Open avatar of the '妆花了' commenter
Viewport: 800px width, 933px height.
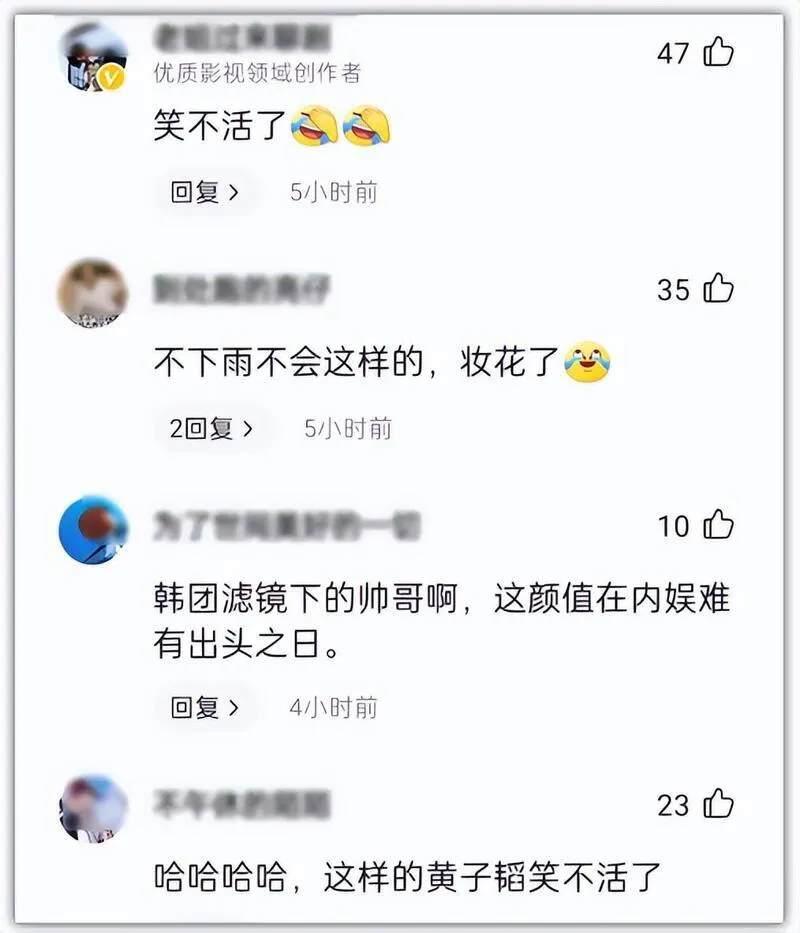pos(92,292)
